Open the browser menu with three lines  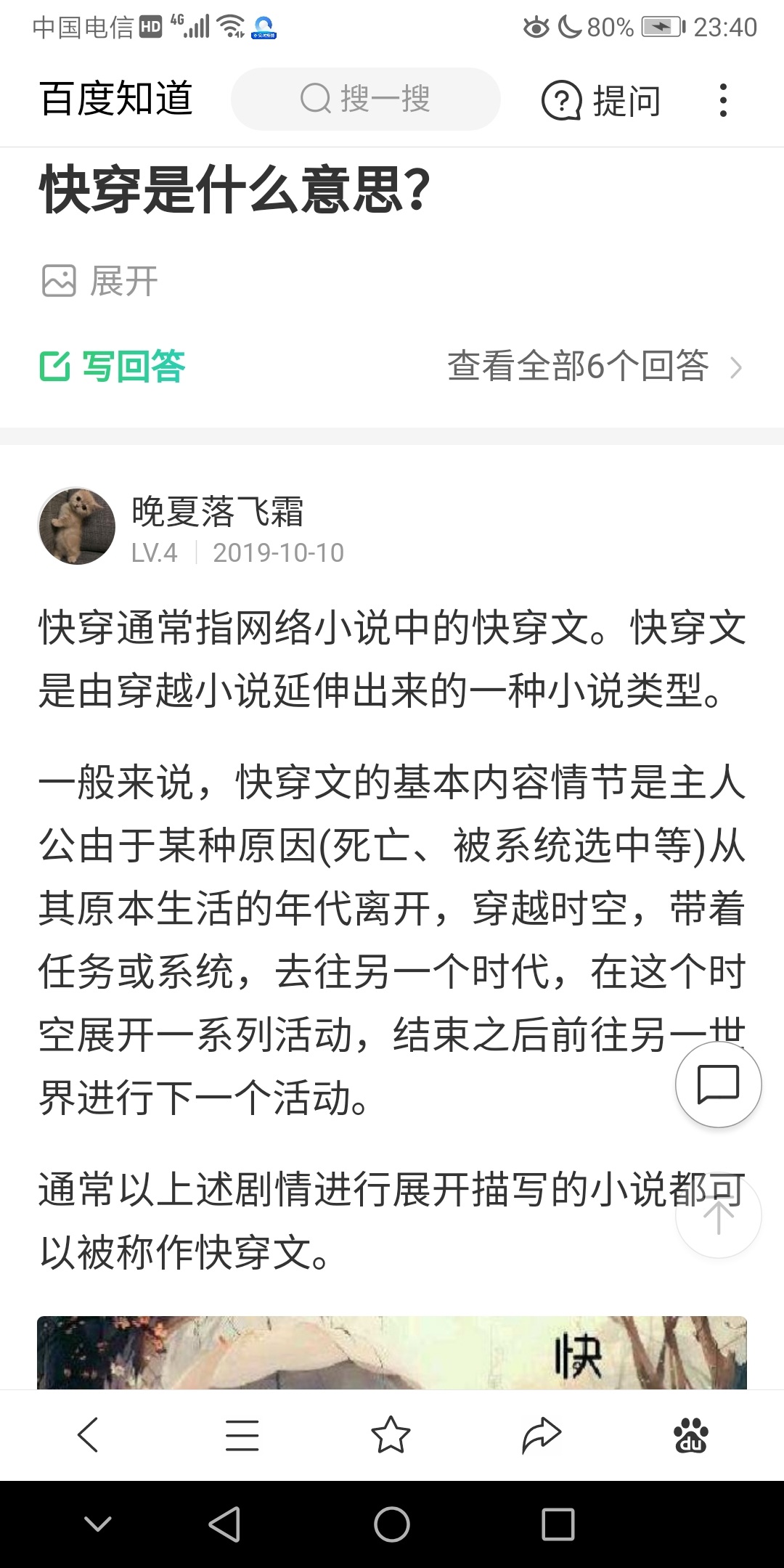coord(242,1435)
